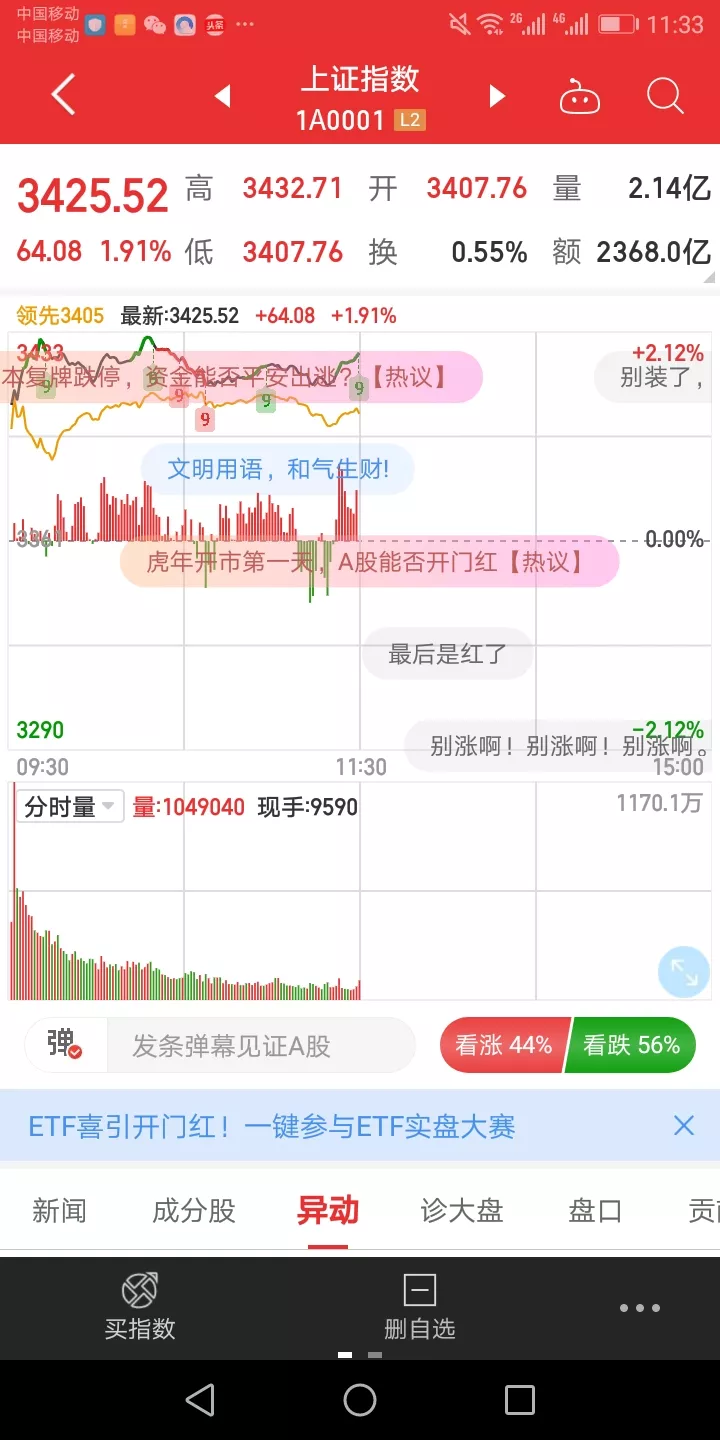720x1440 pixels.
Task: Switch to the 新闻 tab
Action: (60, 1211)
